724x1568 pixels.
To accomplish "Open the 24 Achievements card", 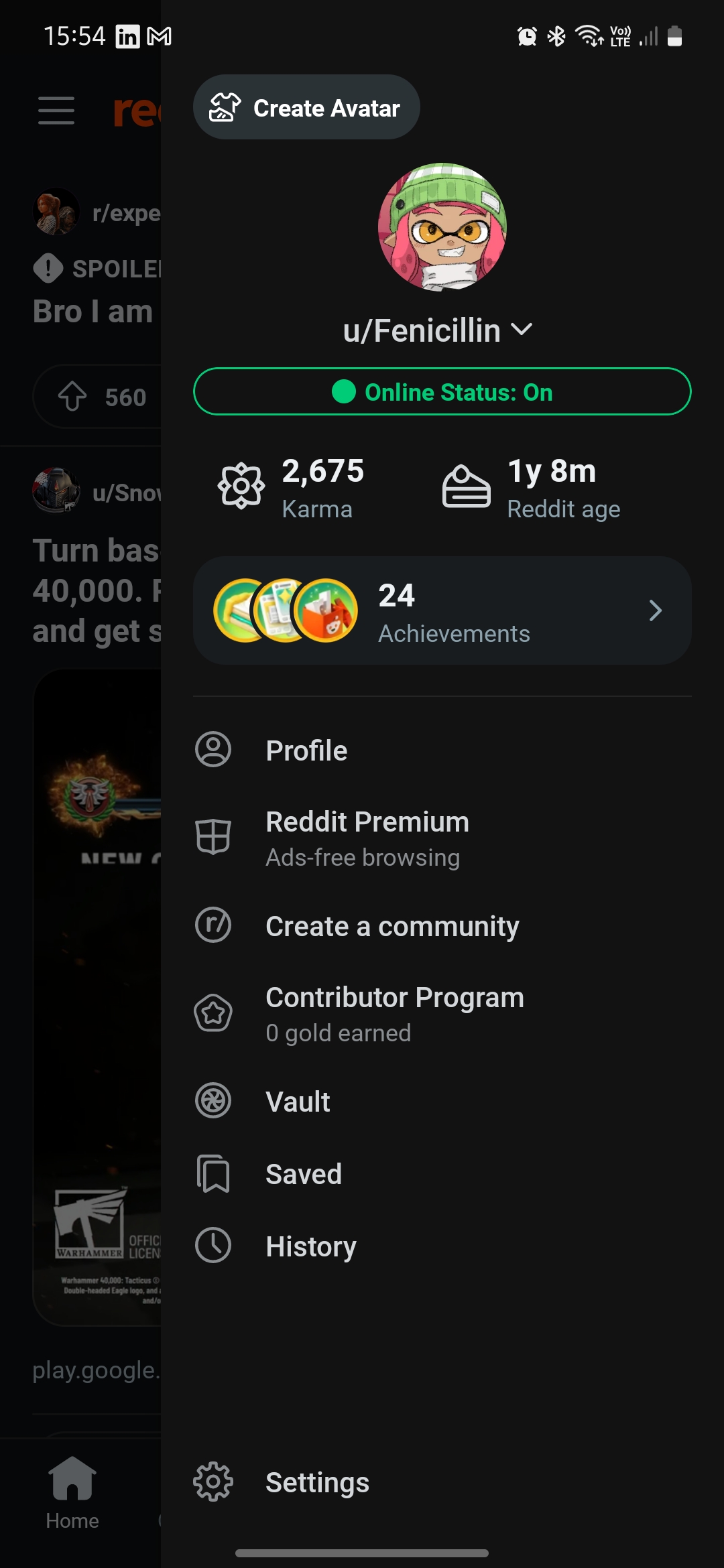I will pos(442,610).
